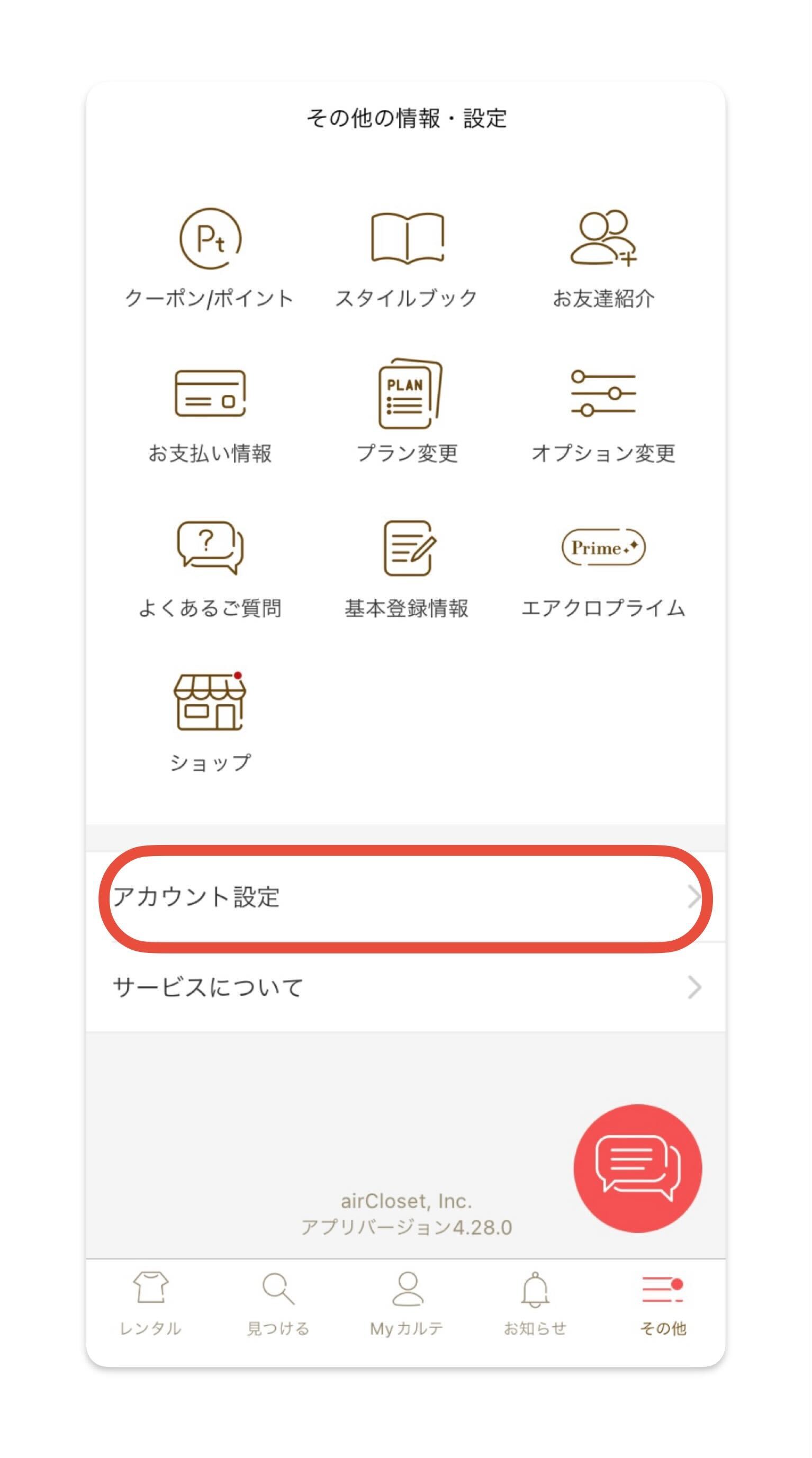This screenshot has width=812, height=1458.
Task: Open エアクロプライム
Action: (603, 568)
